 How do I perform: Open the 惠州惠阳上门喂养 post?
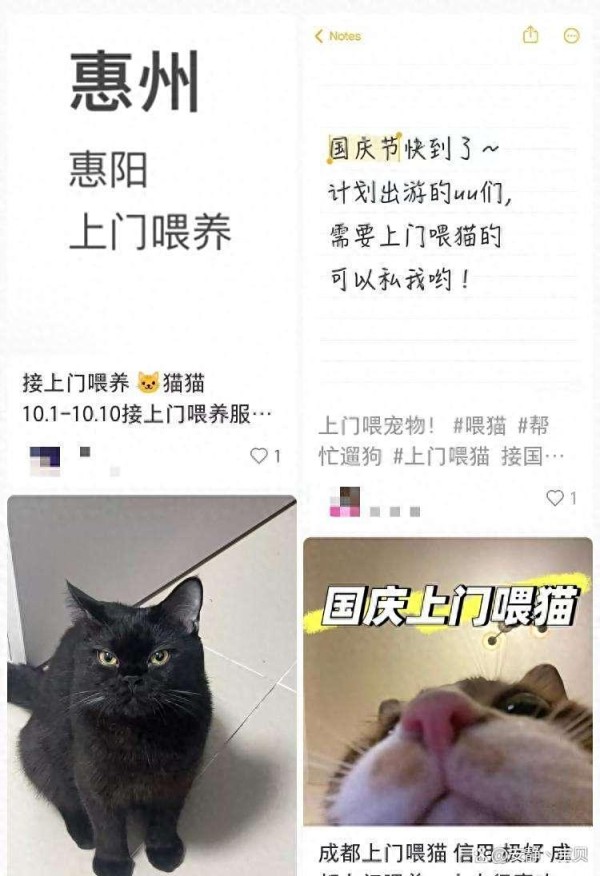(150, 180)
